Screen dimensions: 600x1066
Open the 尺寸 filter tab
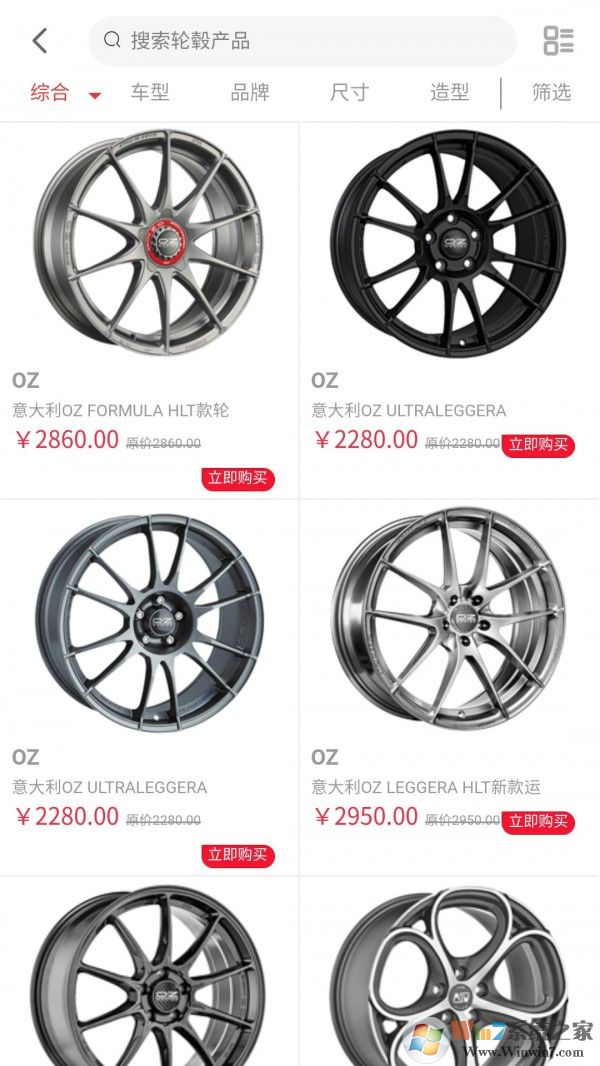tap(350, 93)
